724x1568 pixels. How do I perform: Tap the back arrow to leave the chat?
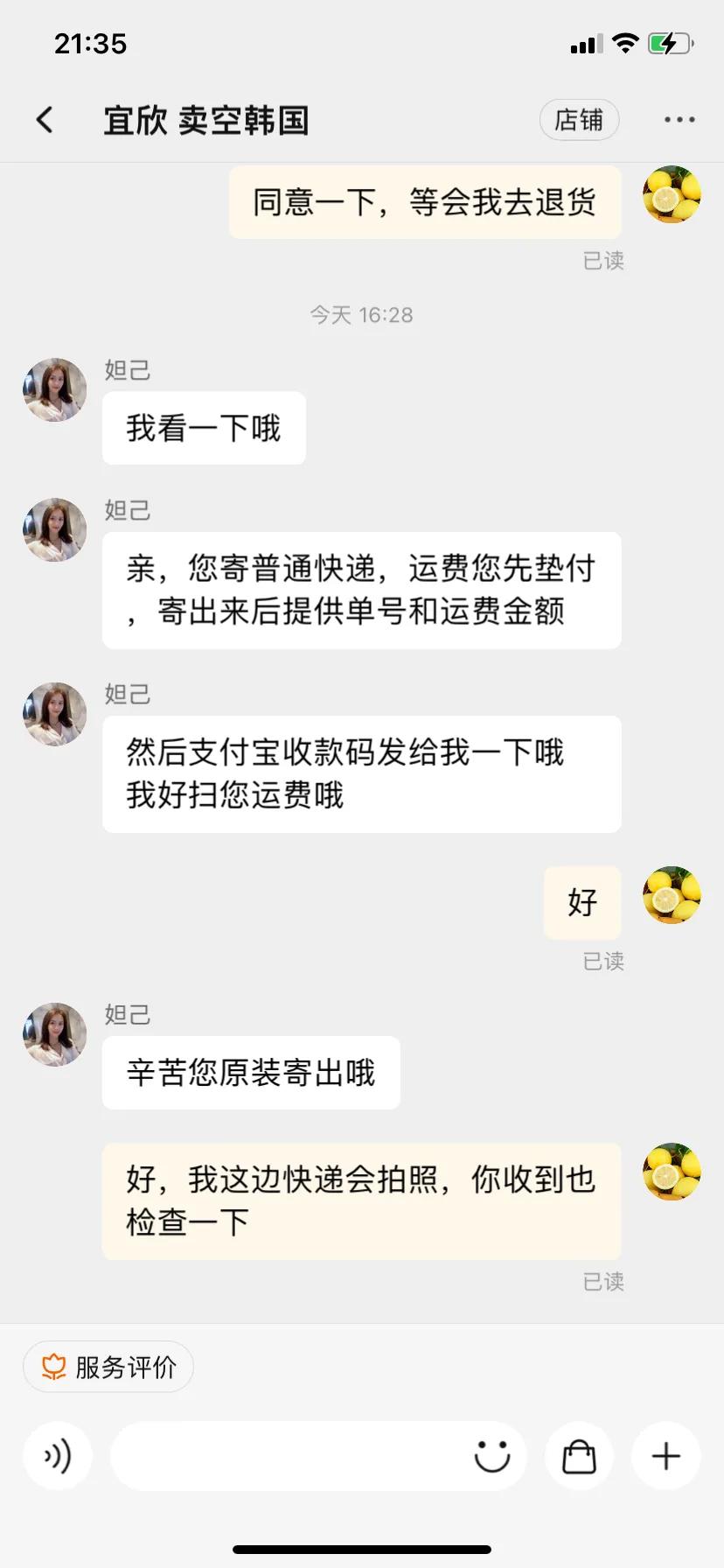point(45,119)
